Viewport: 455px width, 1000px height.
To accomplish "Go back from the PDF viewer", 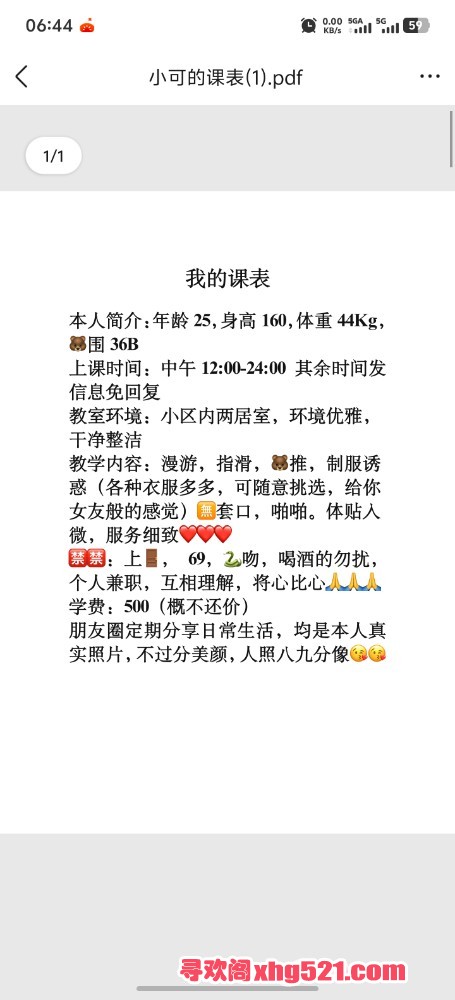I will click(x=22, y=77).
